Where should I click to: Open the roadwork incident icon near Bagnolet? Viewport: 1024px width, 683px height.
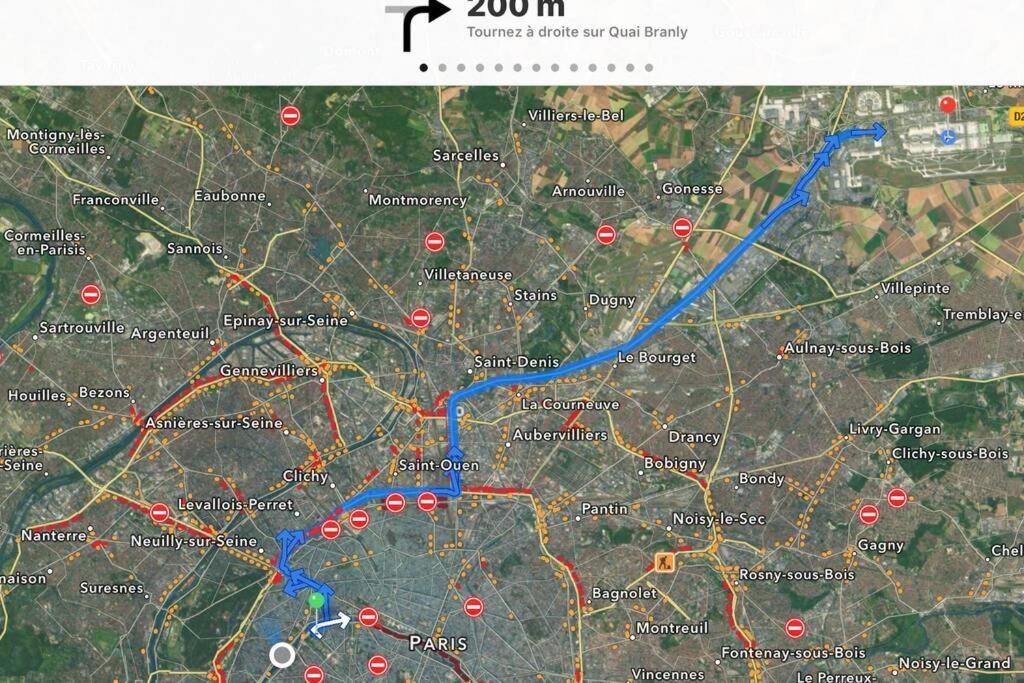tap(664, 562)
